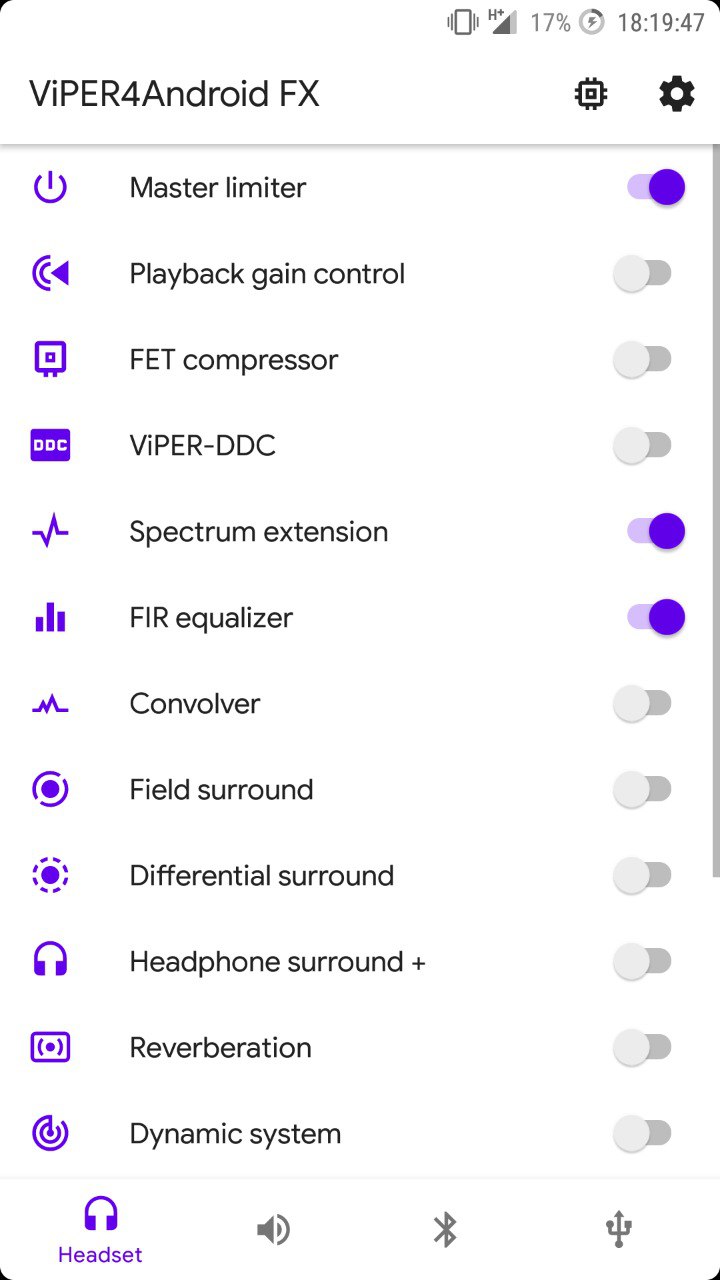Enable Playback gain control
The width and height of the screenshot is (720, 1280).
coord(642,273)
